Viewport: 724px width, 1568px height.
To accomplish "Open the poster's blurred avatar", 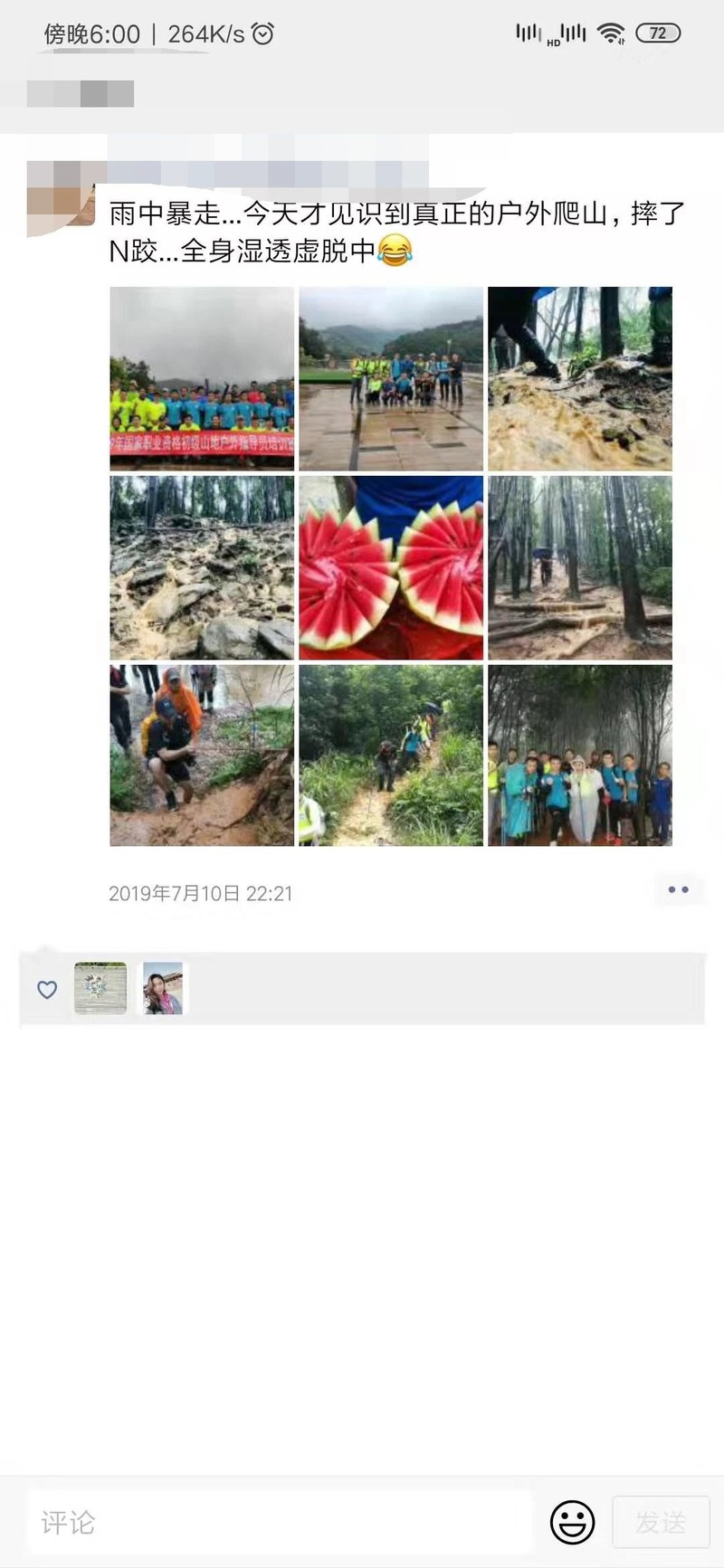I will pos(62,193).
